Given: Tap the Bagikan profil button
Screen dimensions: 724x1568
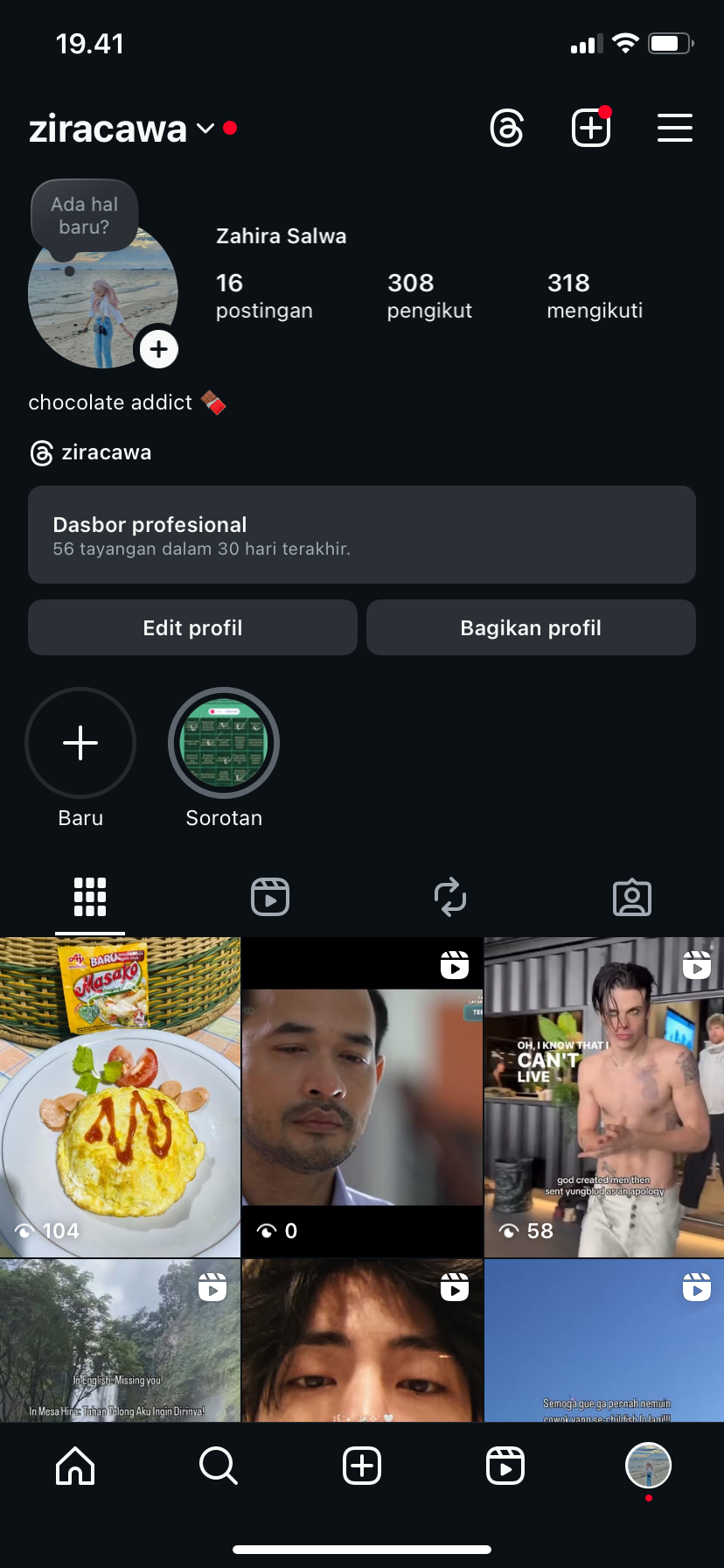Looking at the screenshot, I should [x=531, y=627].
